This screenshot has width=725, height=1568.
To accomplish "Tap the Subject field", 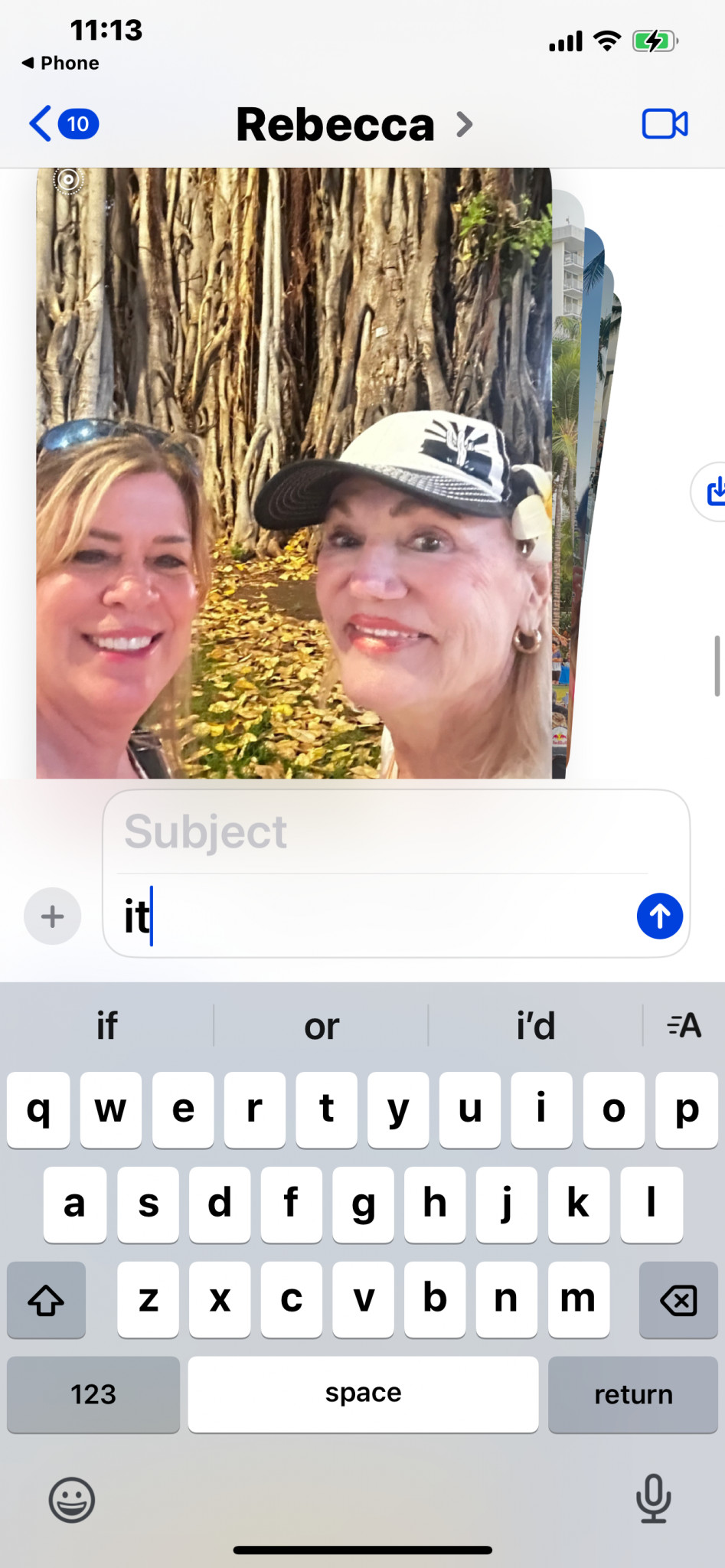I will click(383, 832).
